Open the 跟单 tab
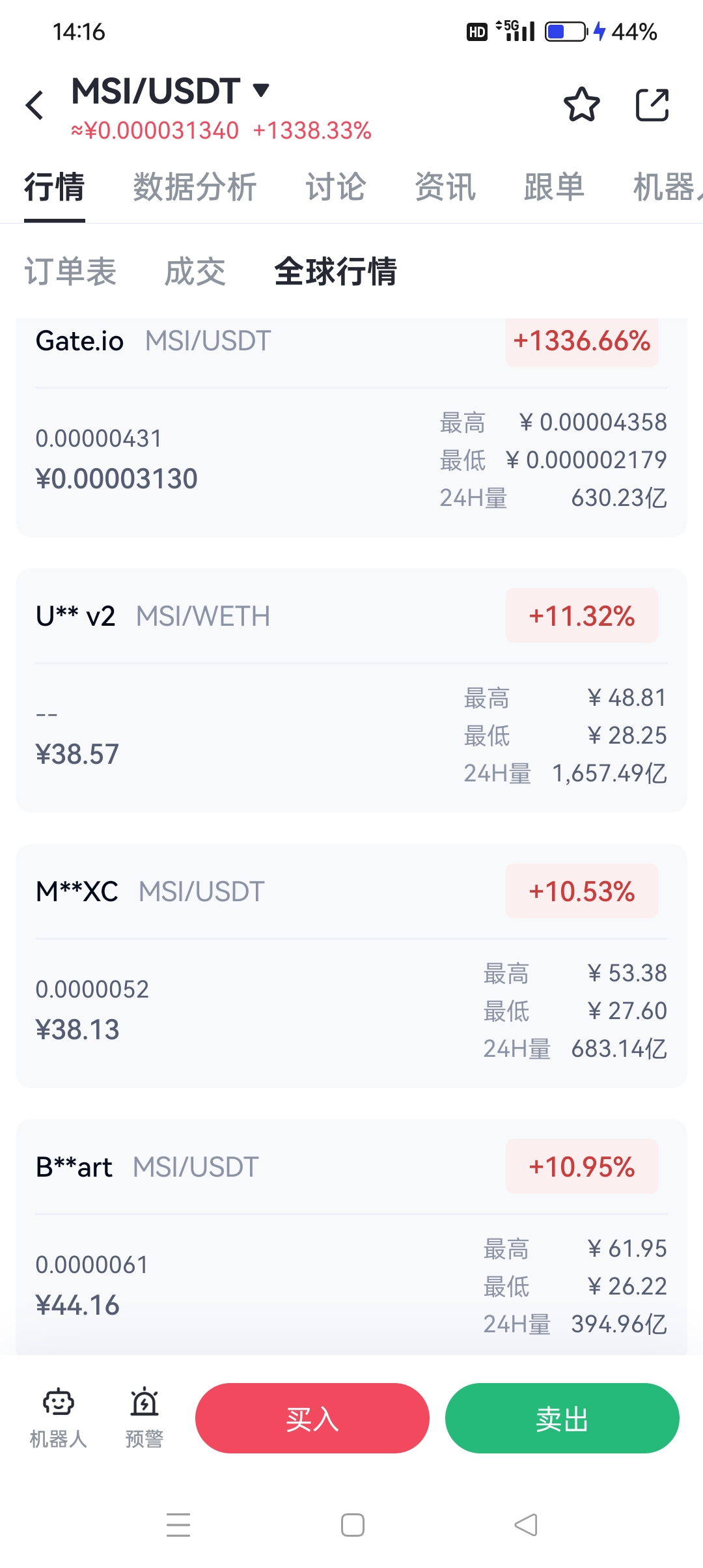This screenshot has width=703, height=1568. pyautogui.click(x=554, y=188)
